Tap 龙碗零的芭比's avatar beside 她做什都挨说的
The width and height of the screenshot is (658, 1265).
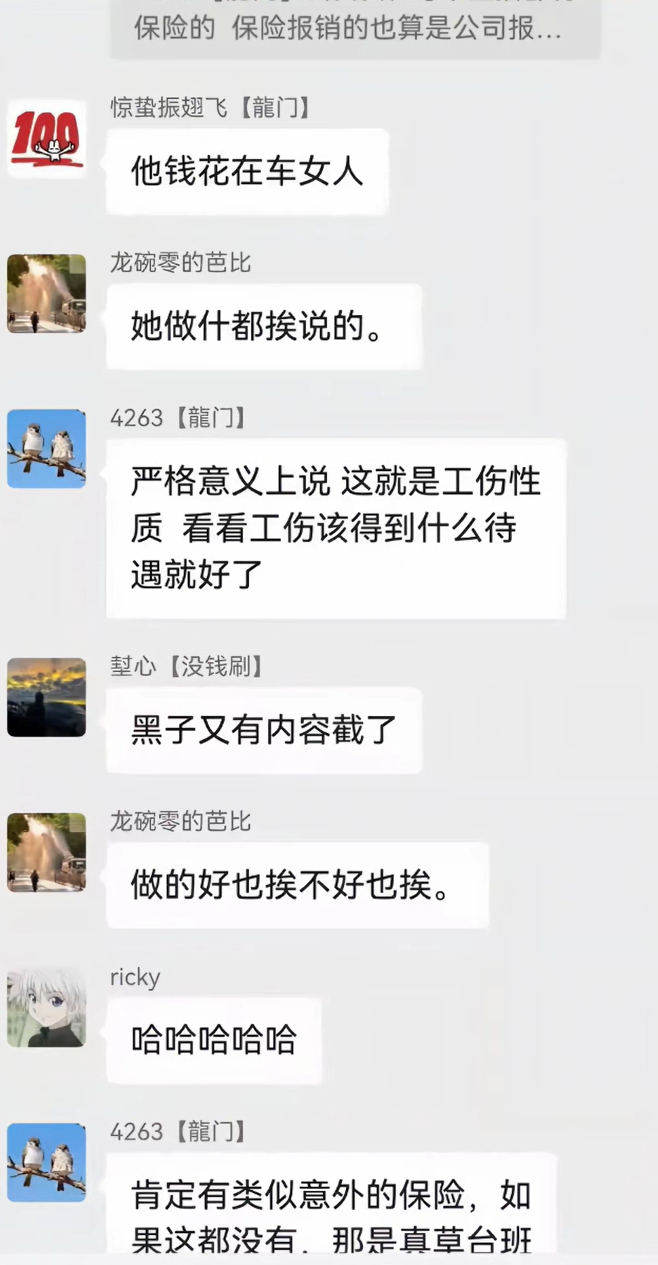pos(47,293)
